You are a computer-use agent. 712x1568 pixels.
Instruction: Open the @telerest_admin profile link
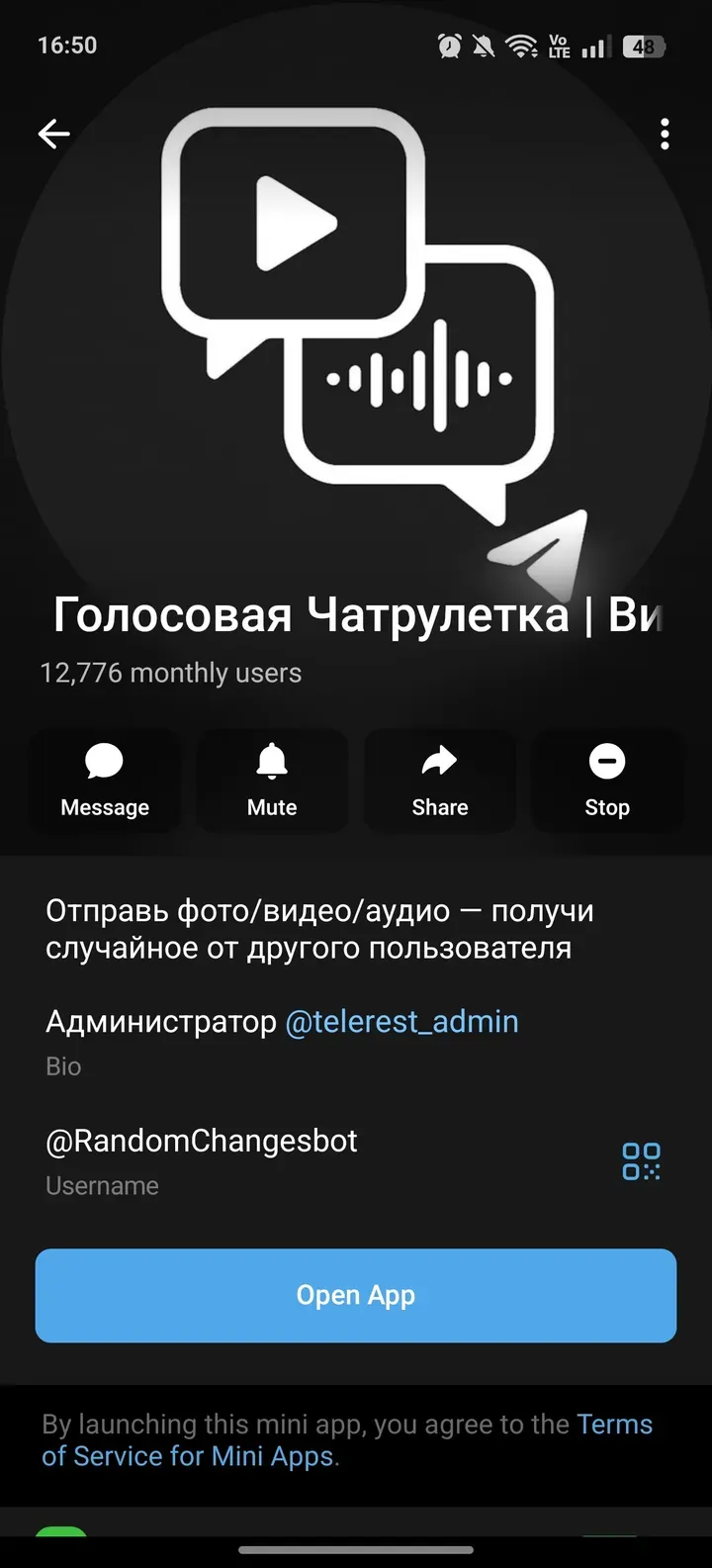[x=401, y=1021]
